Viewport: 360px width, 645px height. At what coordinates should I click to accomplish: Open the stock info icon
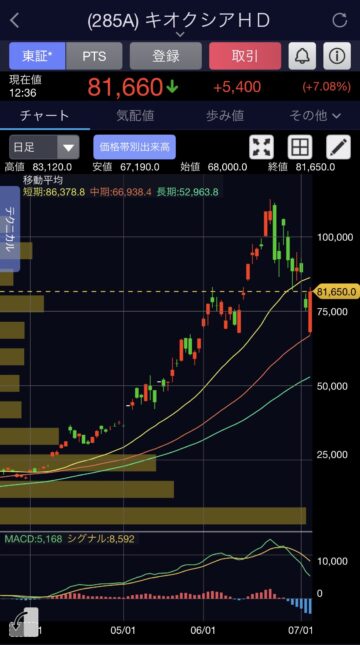coord(337,56)
